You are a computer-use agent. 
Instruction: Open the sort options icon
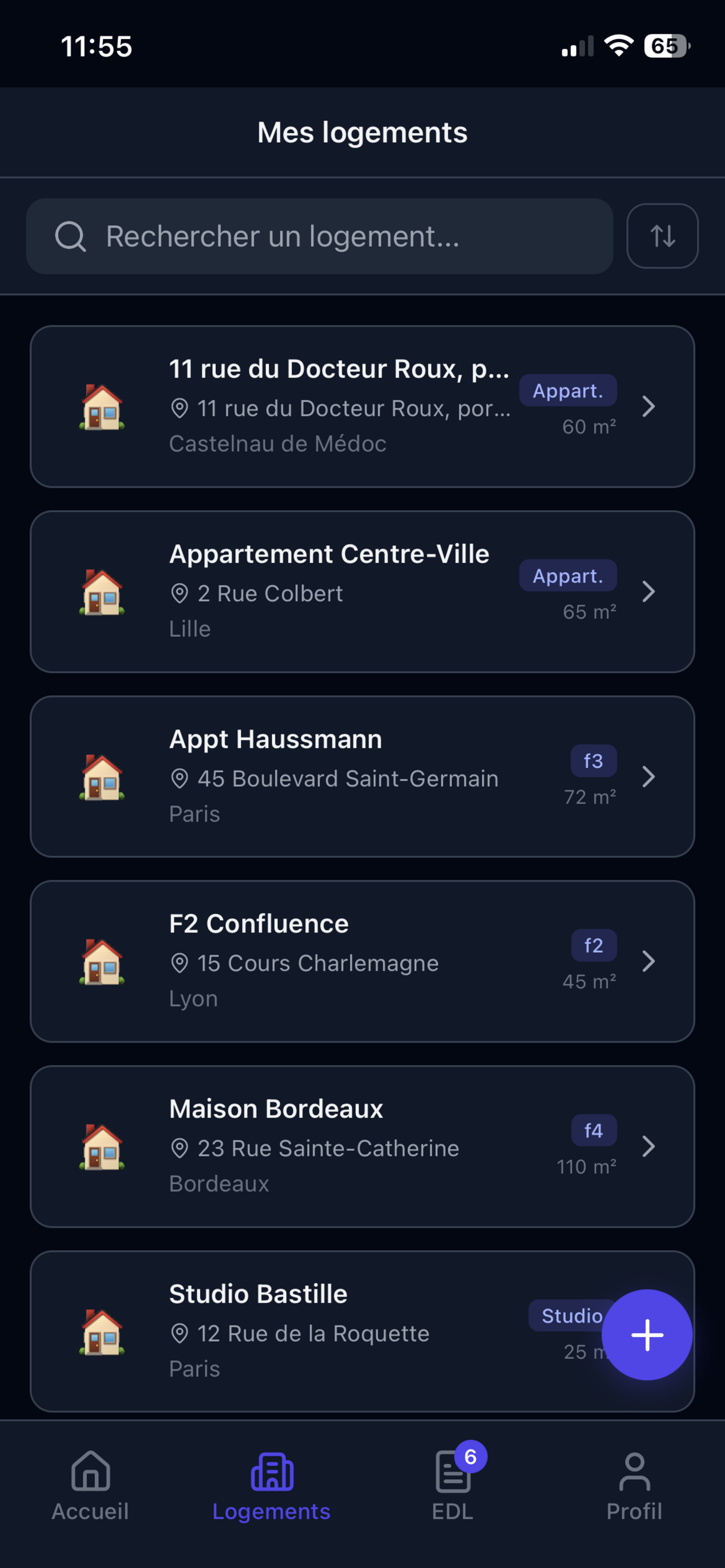pyautogui.click(x=662, y=236)
